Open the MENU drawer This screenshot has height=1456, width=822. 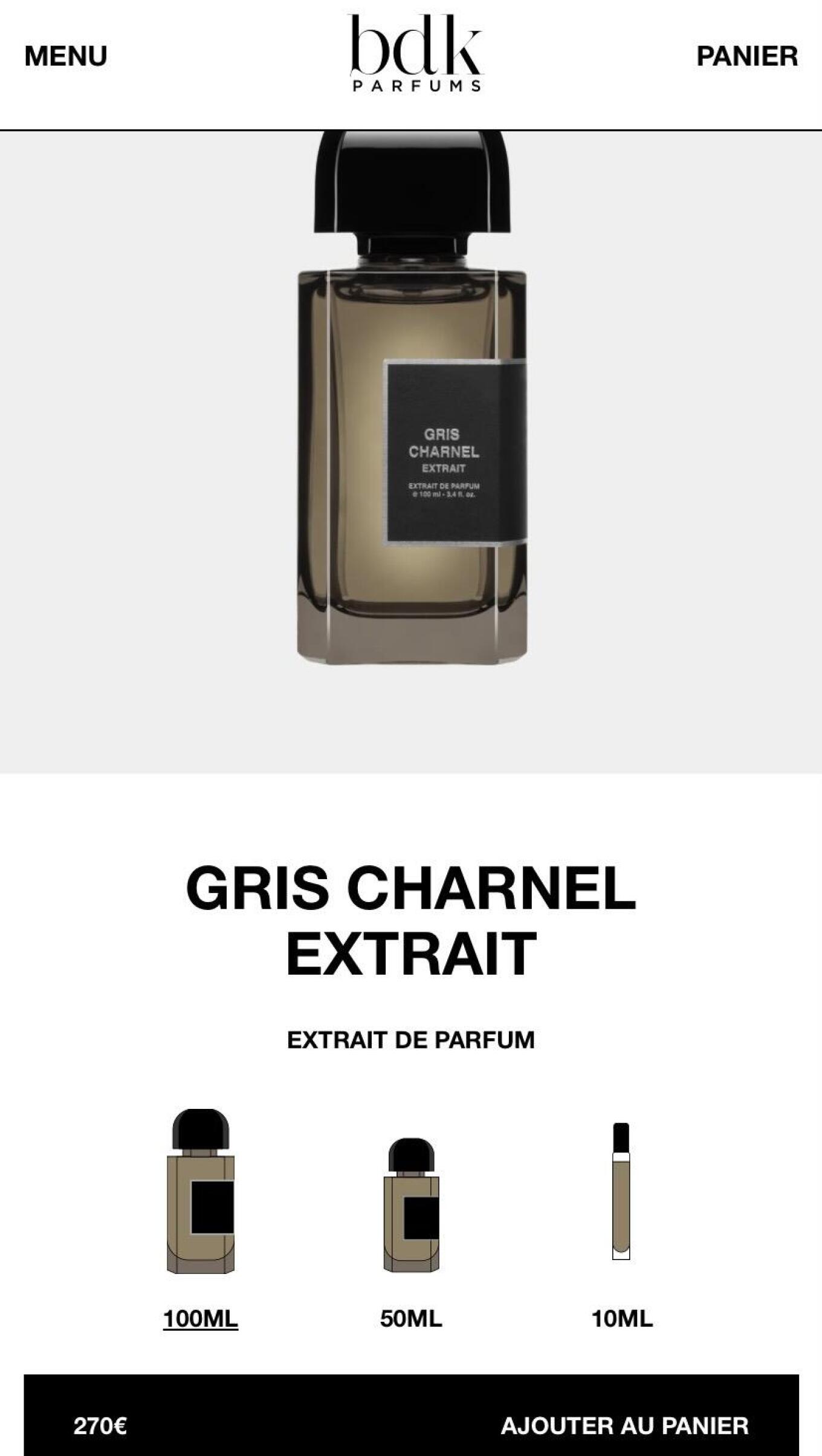(65, 56)
